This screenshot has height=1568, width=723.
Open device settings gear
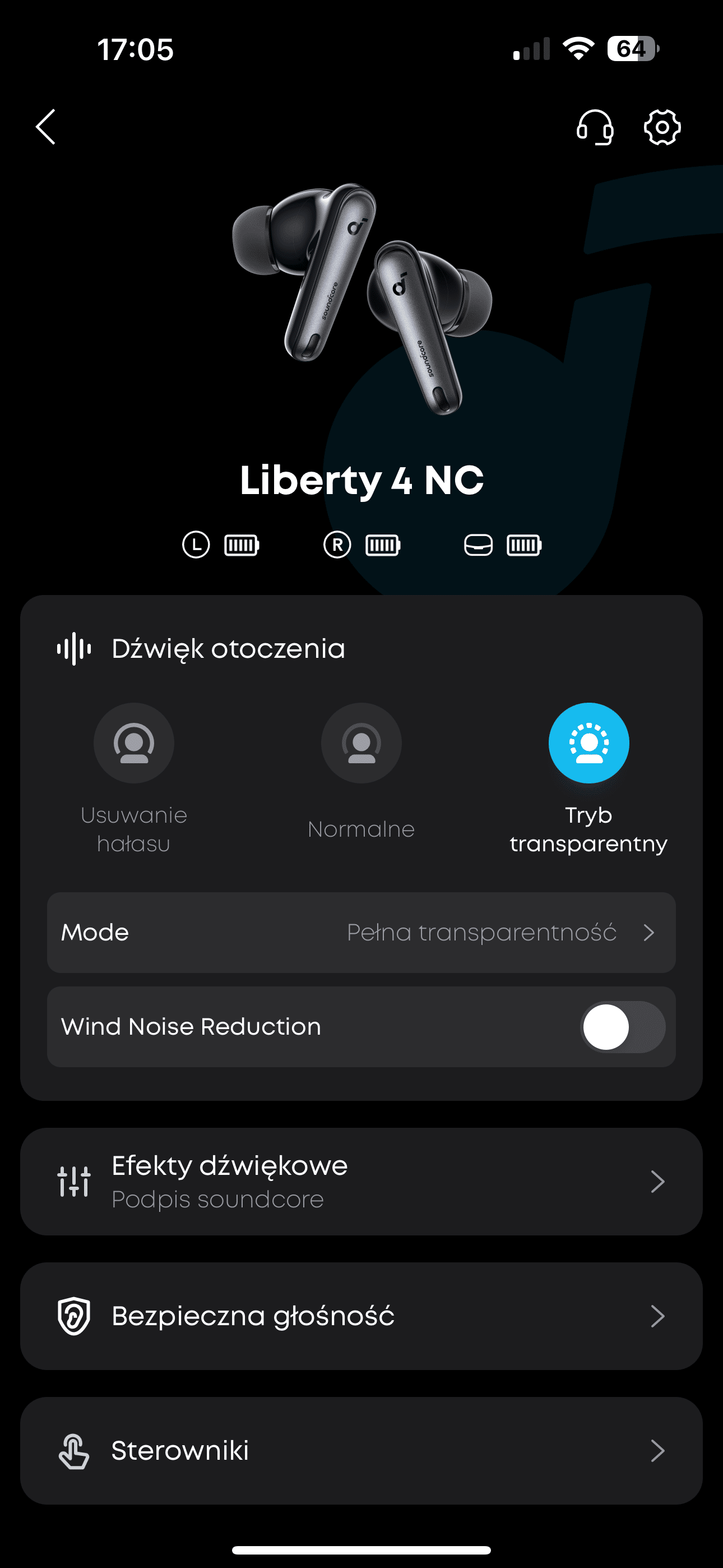click(x=661, y=127)
